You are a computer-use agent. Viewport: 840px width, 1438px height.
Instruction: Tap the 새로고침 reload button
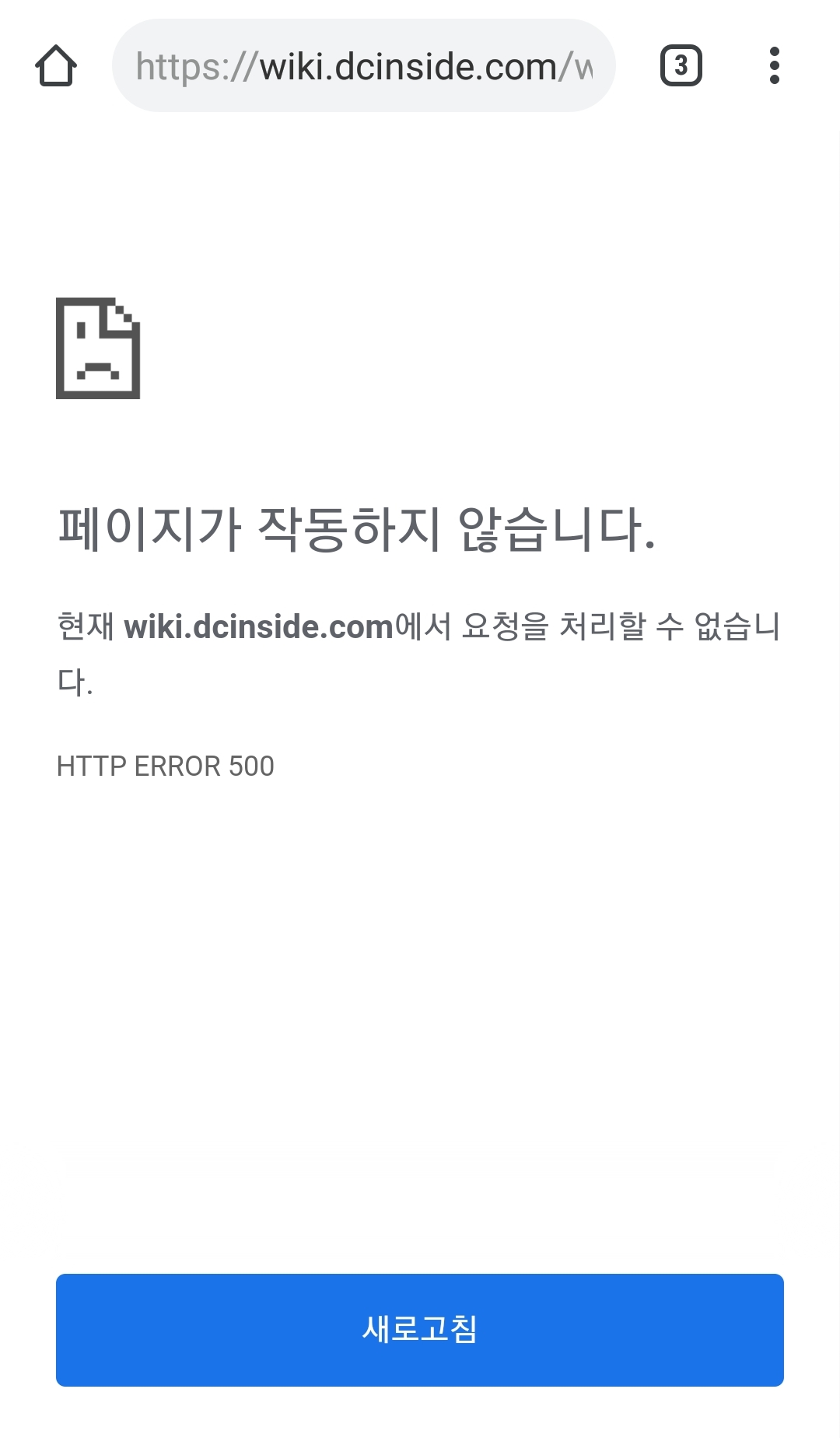pos(419,1330)
